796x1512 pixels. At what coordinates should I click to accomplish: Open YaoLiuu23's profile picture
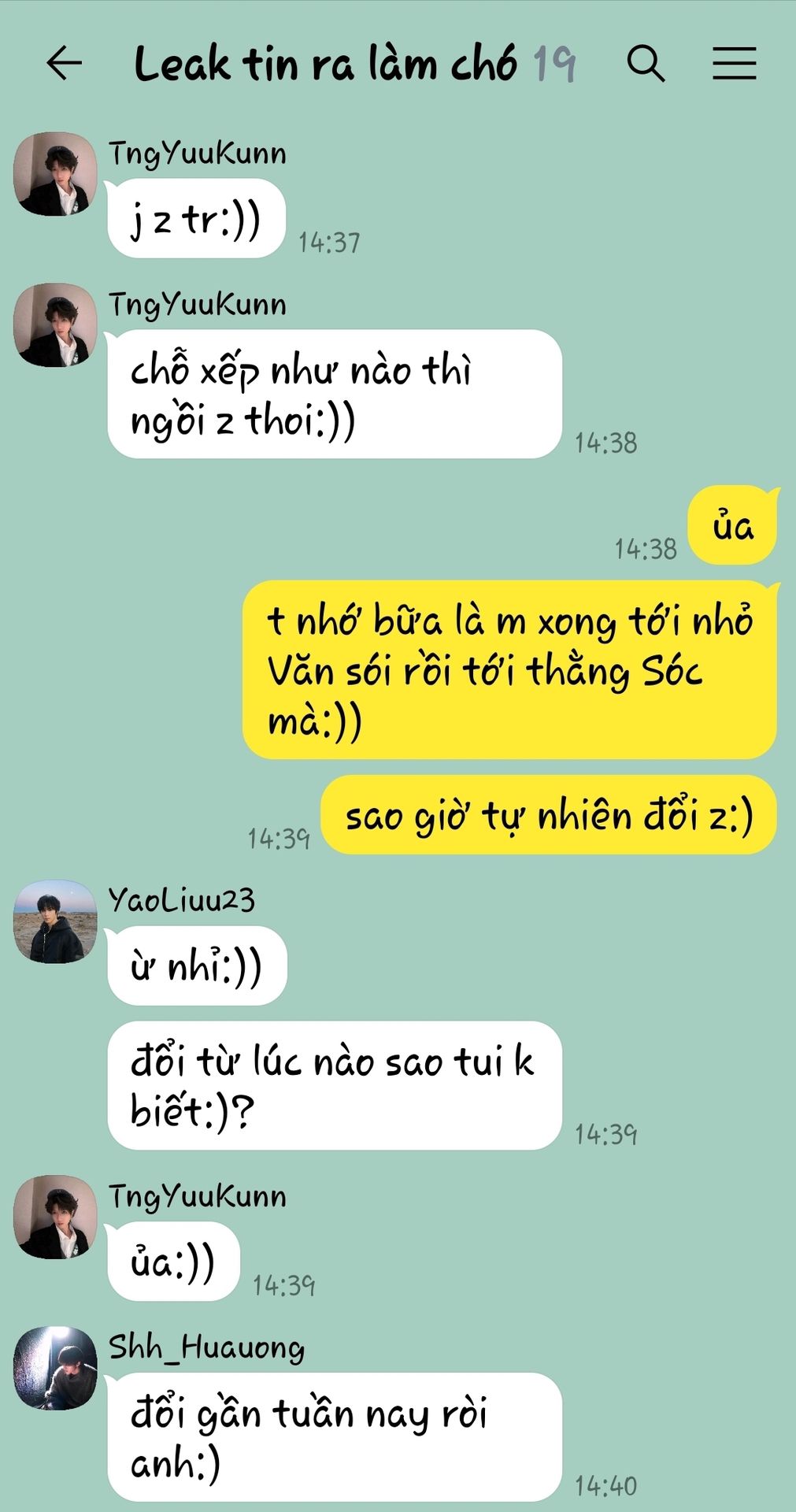point(55,921)
